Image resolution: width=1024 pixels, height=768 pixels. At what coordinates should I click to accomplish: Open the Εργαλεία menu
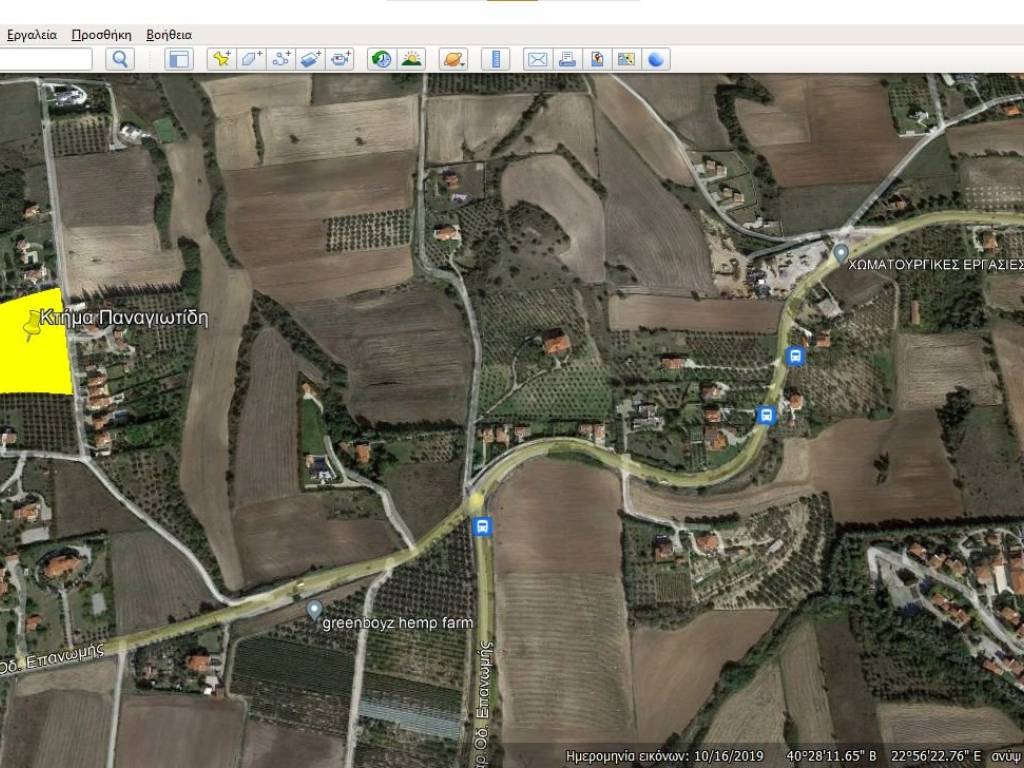click(x=32, y=34)
